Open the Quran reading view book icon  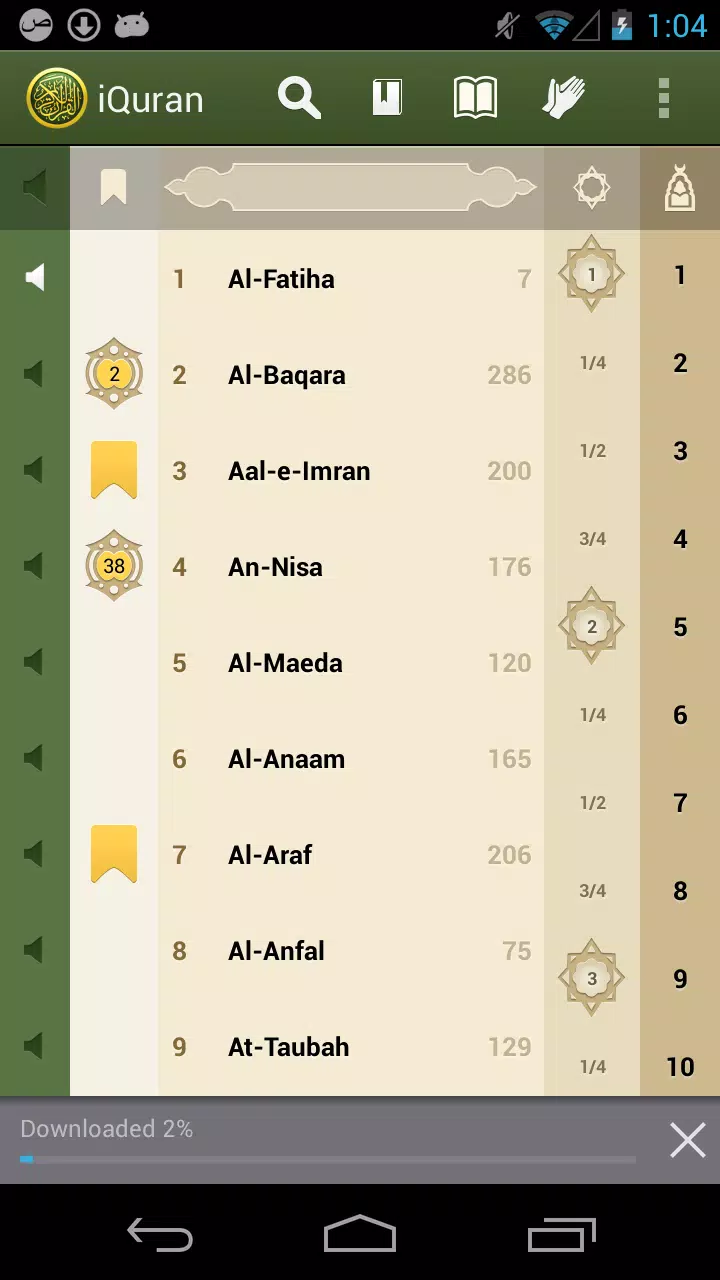[x=475, y=97]
